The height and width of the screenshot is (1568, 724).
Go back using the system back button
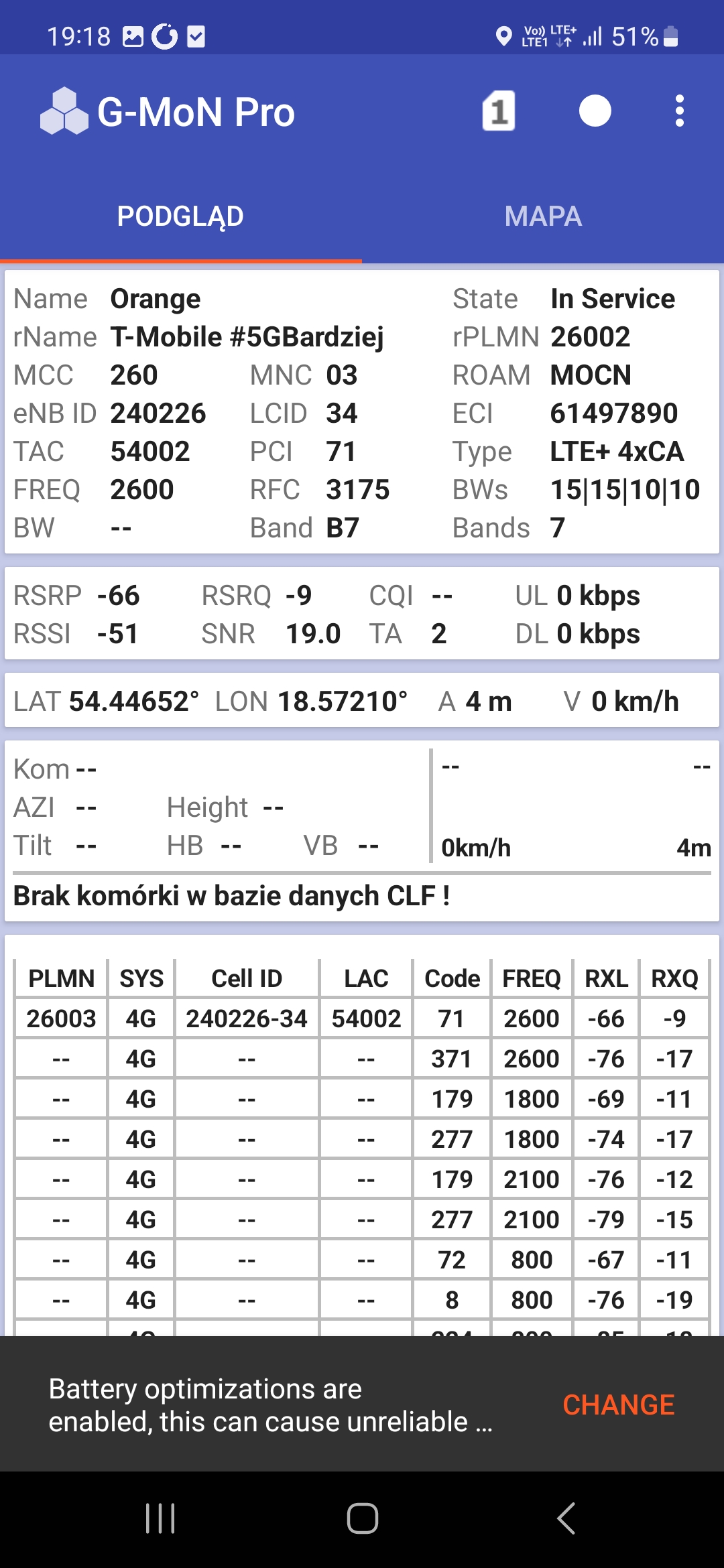coord(566,1518)
